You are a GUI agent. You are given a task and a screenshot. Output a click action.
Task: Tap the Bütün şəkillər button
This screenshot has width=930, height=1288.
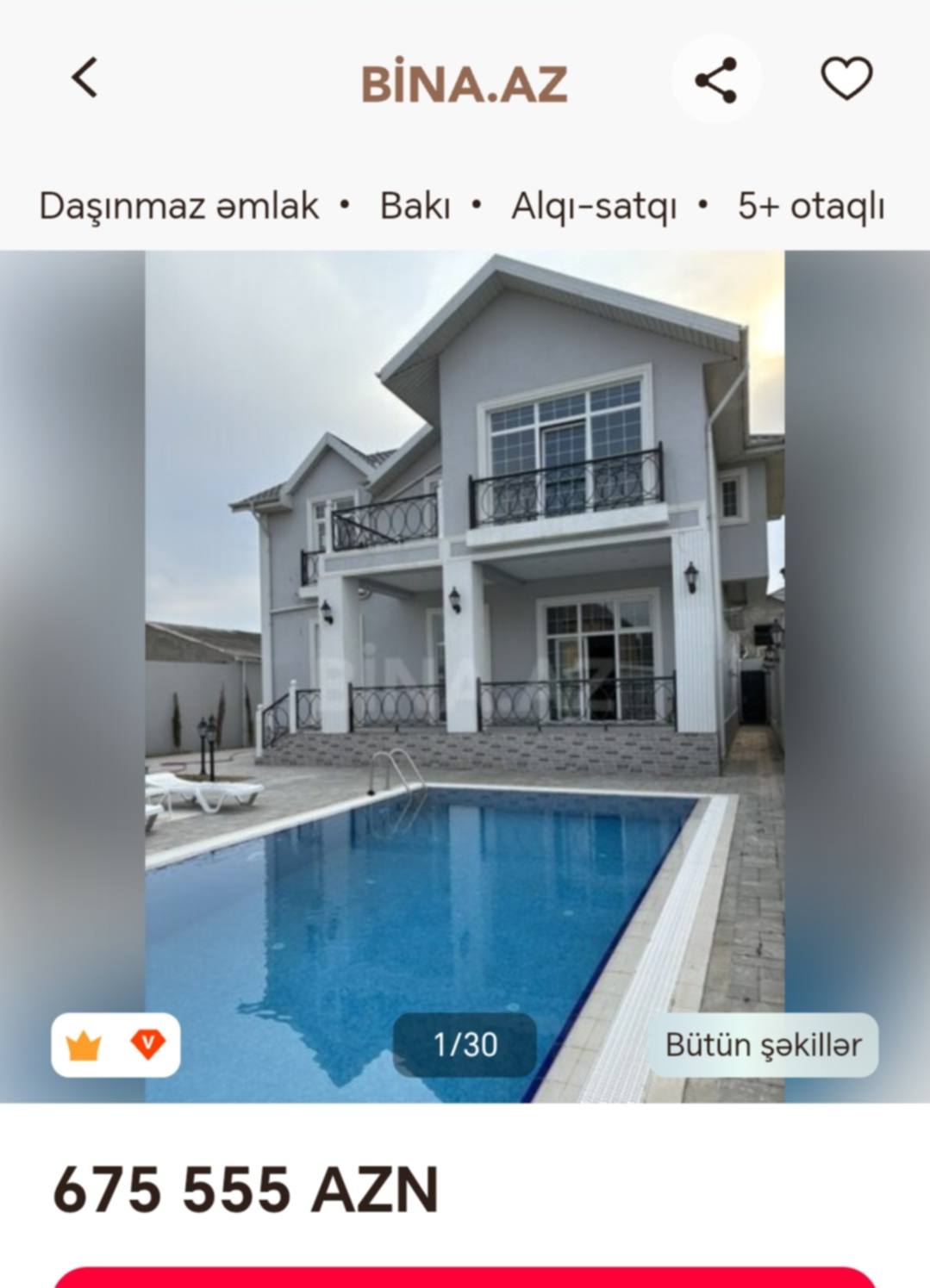coord(762,1045)
